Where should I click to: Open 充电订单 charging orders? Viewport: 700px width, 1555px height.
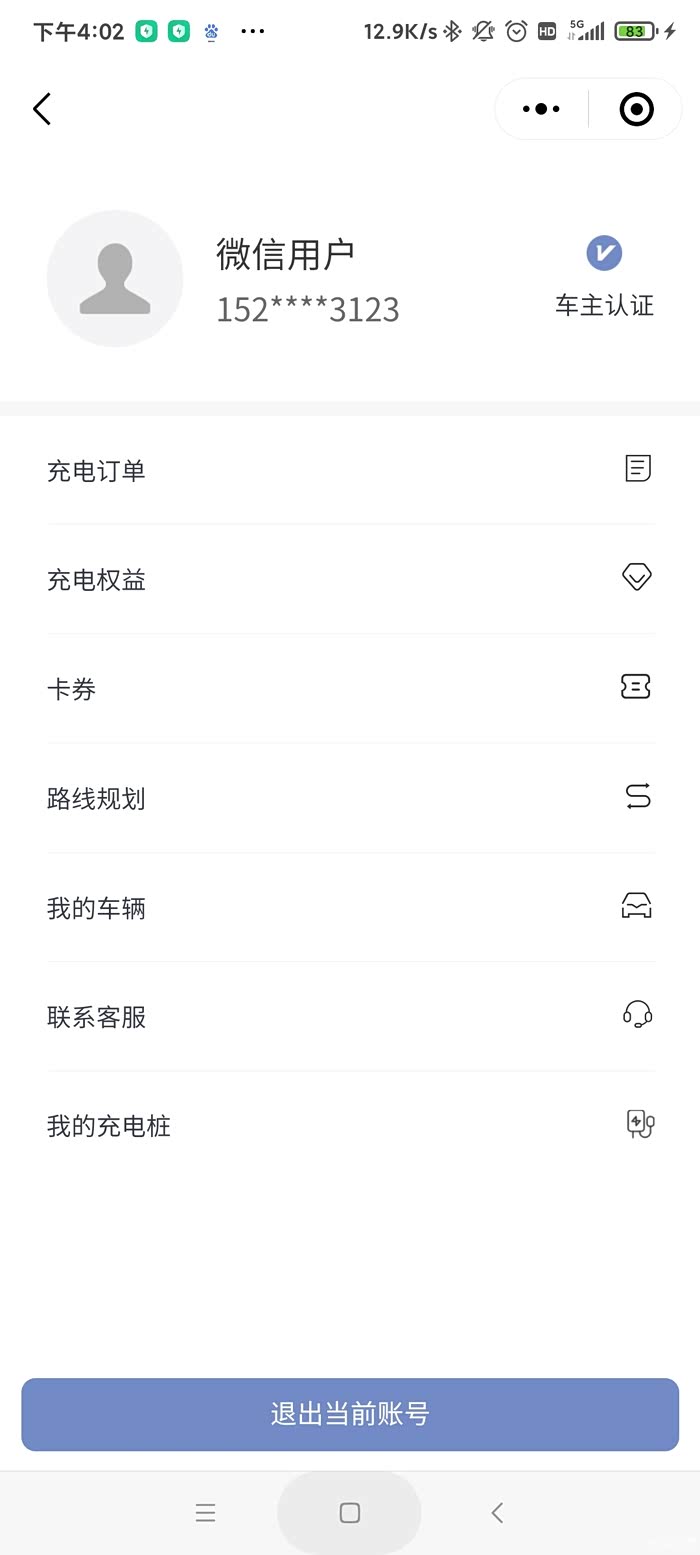tap(350, 470)
